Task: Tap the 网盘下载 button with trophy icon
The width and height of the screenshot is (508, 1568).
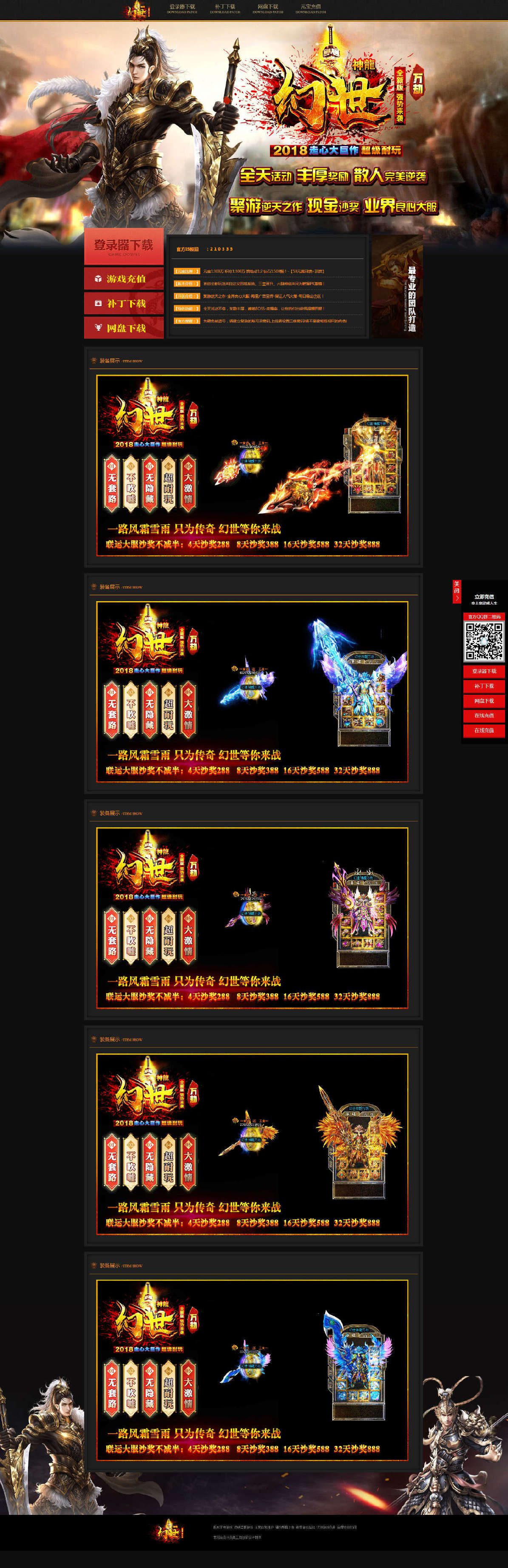Action: pyautogui.click(x=124, y=328)
